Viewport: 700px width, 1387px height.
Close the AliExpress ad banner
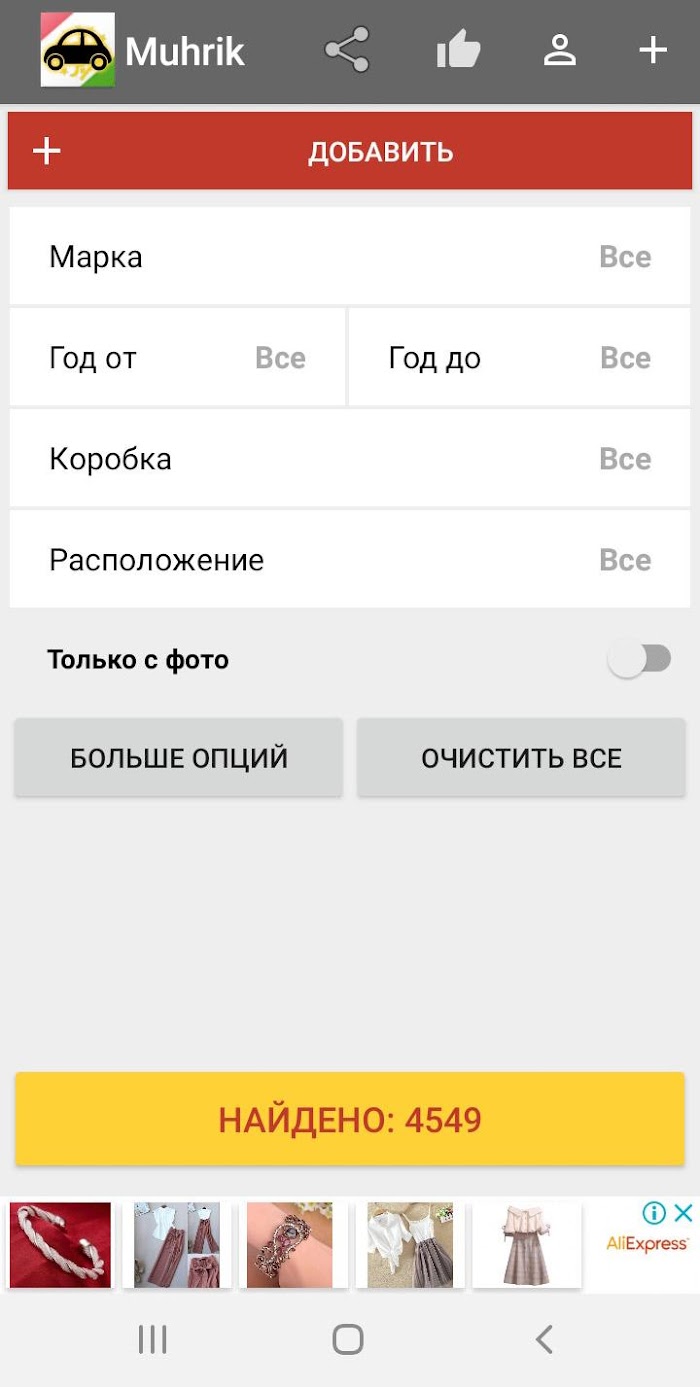(683, 1213)
